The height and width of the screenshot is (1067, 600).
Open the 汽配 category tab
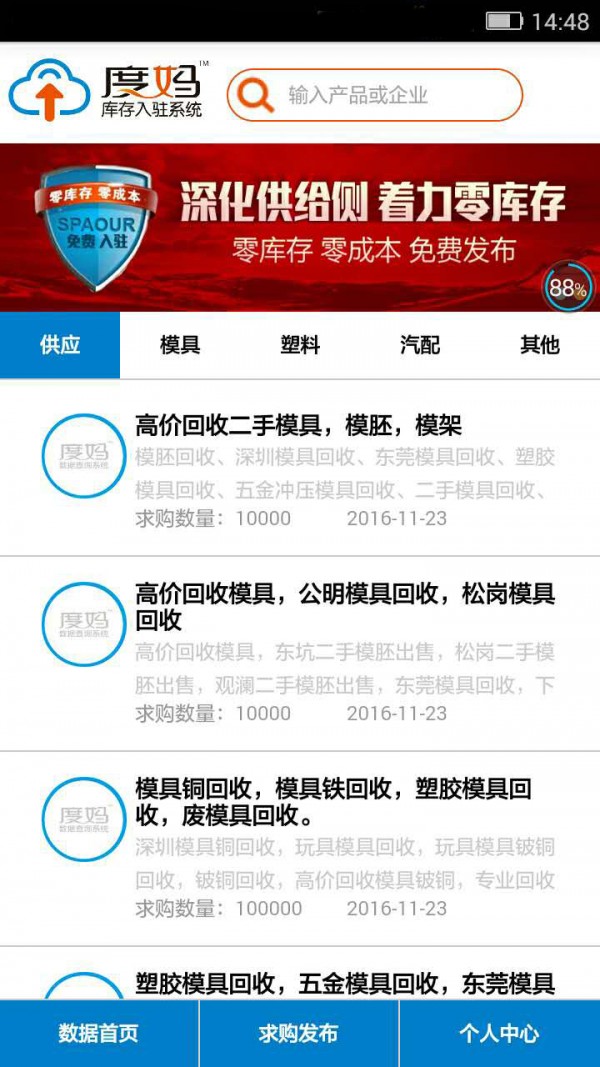click(x=420, y=345)
